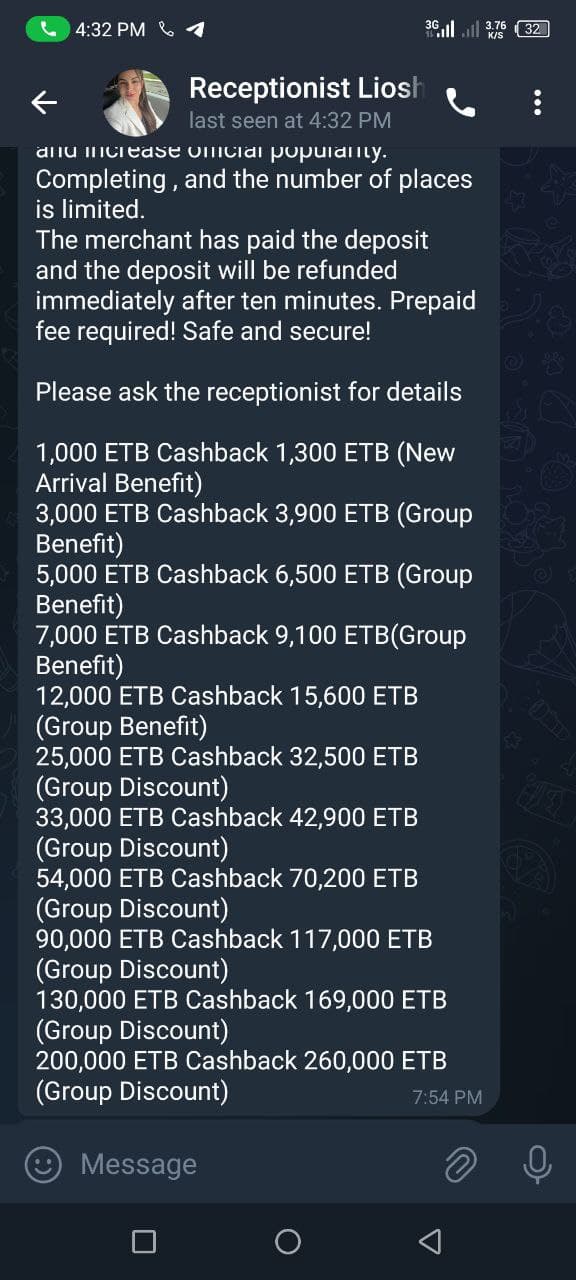Attach a file with the paperclip

tap(460, 1164)
